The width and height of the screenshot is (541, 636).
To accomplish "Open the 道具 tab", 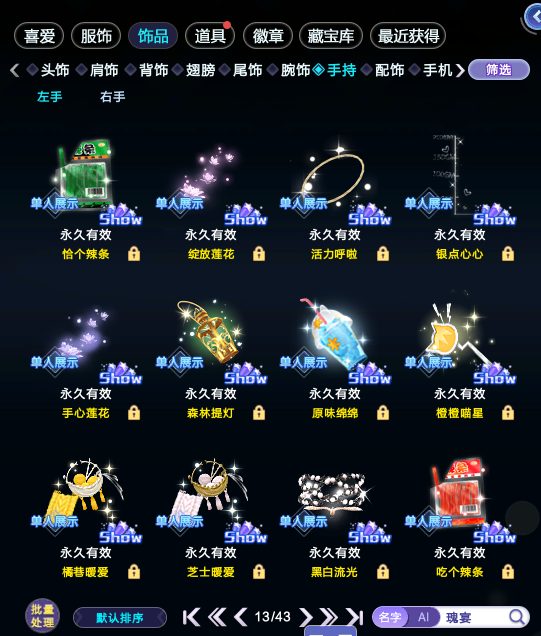I will click(210, 36).
